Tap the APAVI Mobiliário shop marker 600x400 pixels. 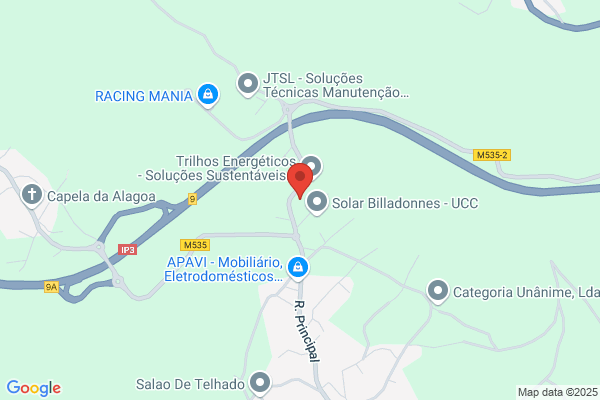pos(298,268)
